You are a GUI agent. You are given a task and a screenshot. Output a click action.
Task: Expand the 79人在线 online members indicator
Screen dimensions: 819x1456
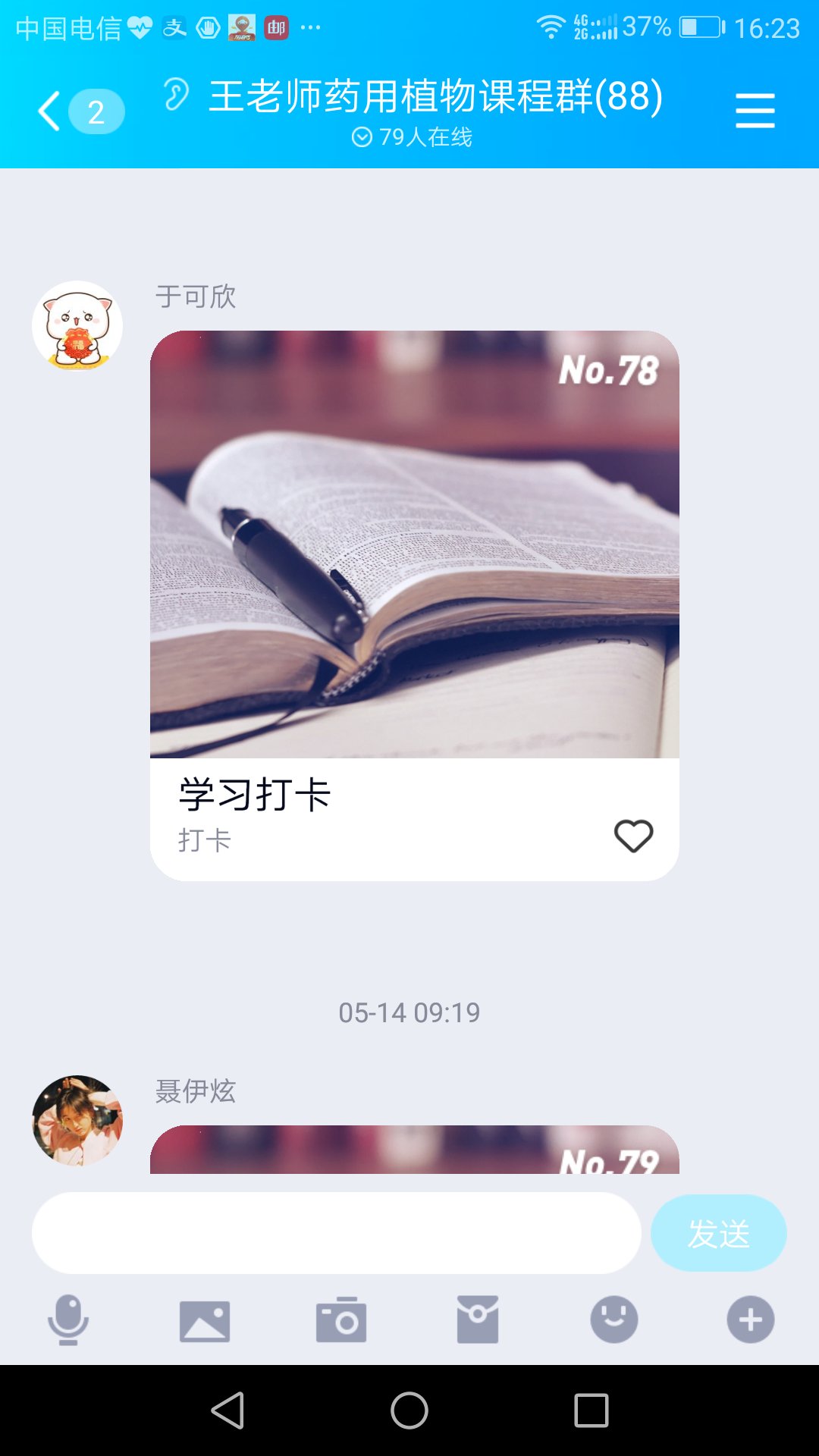pos(412,137)
